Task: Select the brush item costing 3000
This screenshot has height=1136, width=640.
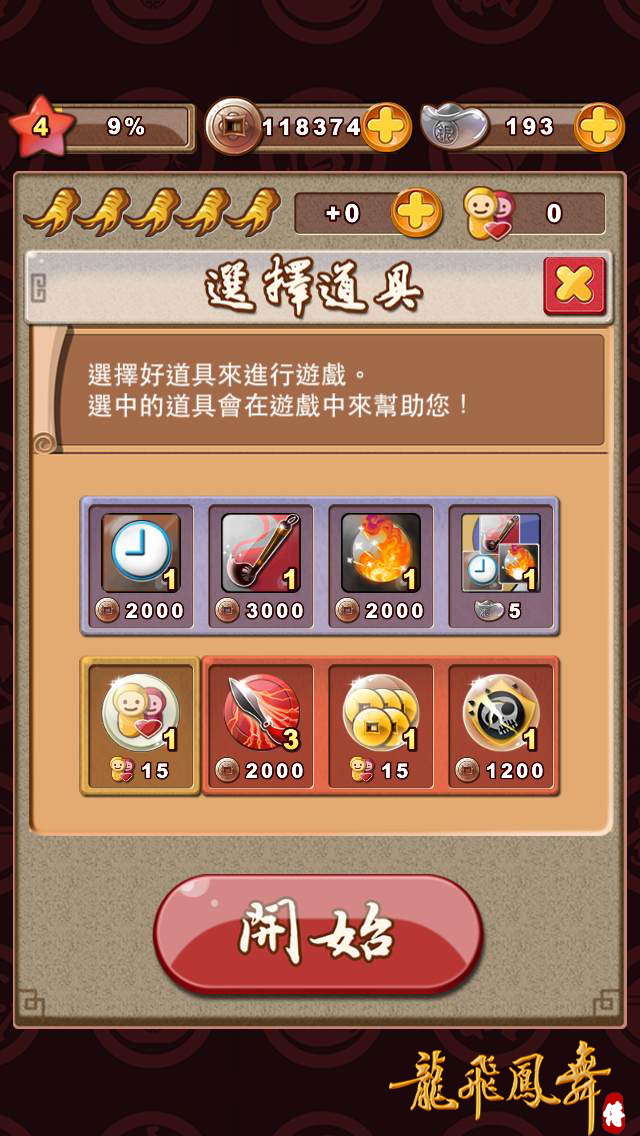Action: pos(261,565)
